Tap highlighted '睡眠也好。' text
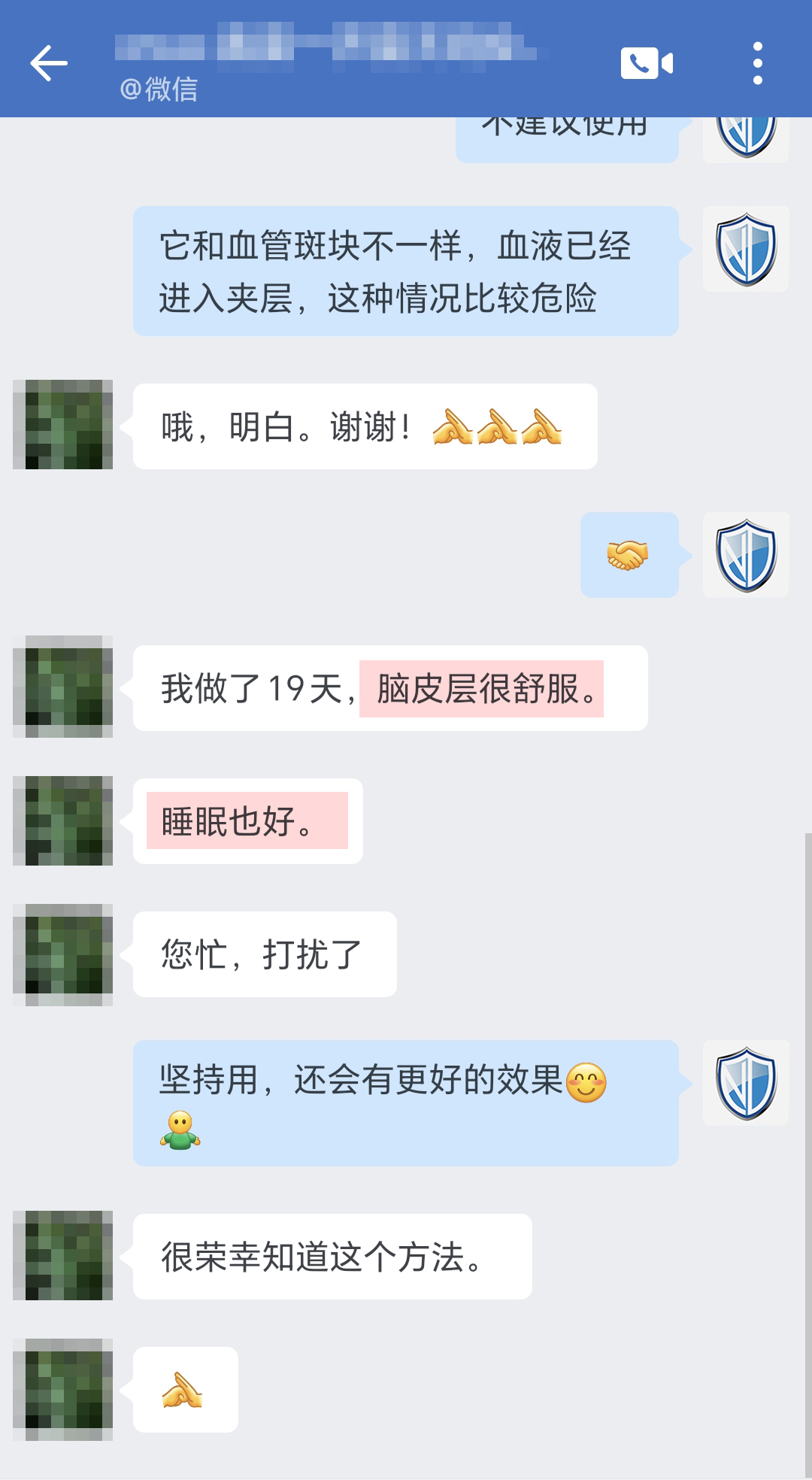The width and height of the screenshot is (812, 1480). [x=246, y=821]
